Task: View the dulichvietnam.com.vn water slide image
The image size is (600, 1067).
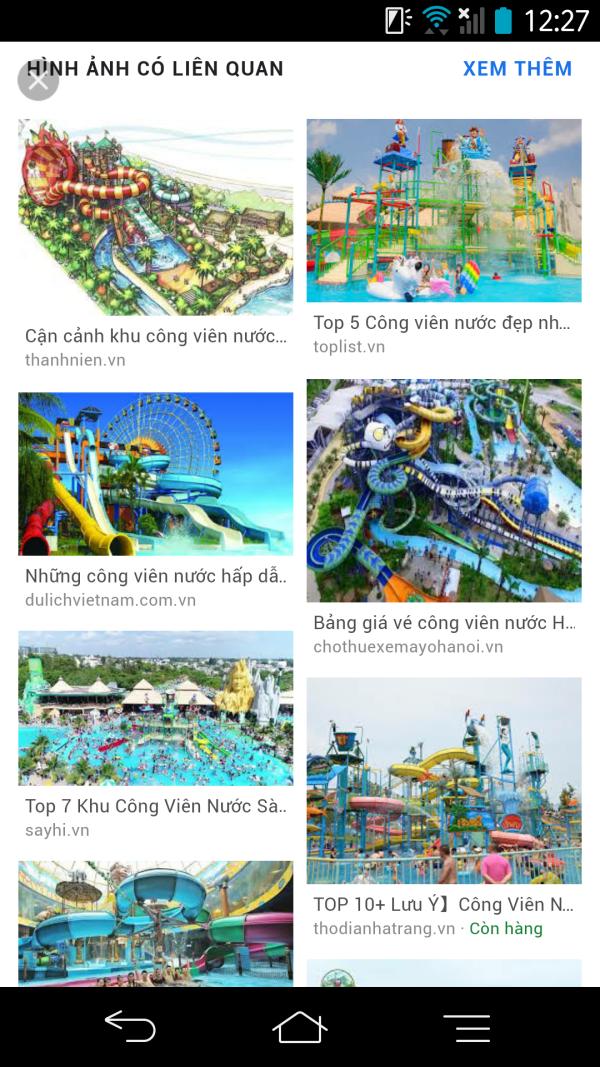Action: coord(156,474)
